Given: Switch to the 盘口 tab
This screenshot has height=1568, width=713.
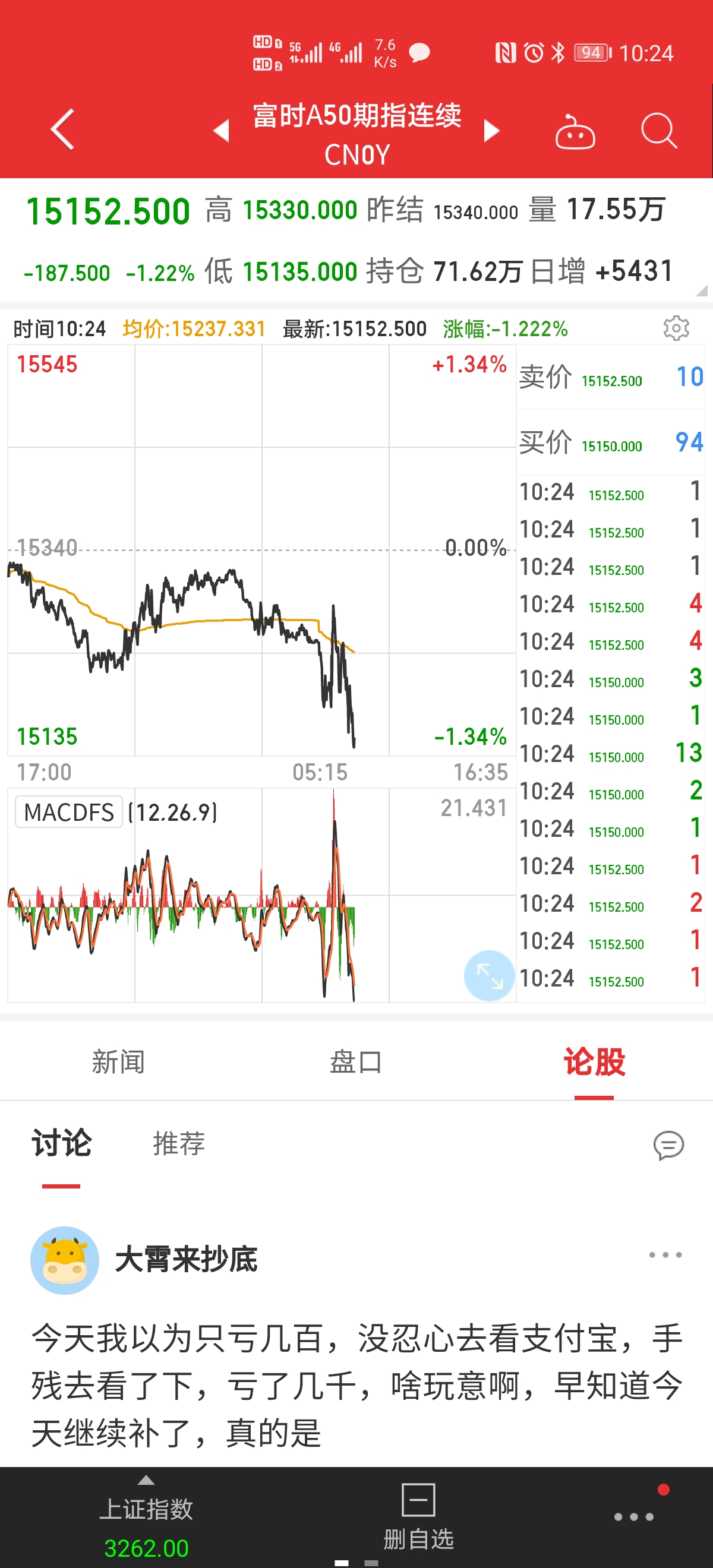Looking at the screenshot, I should 355,1061.
